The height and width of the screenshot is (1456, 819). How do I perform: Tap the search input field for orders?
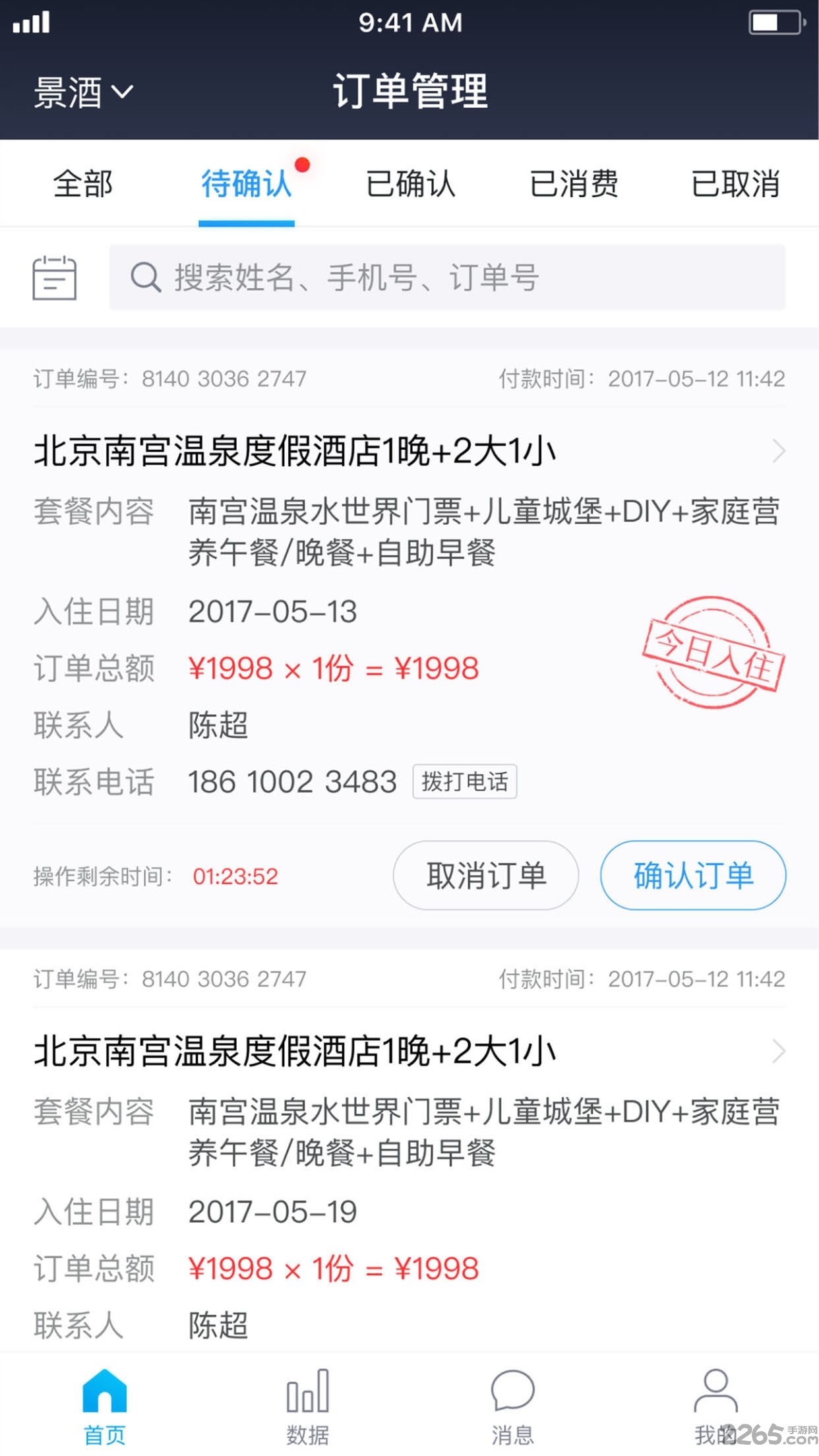click(448, 278)
